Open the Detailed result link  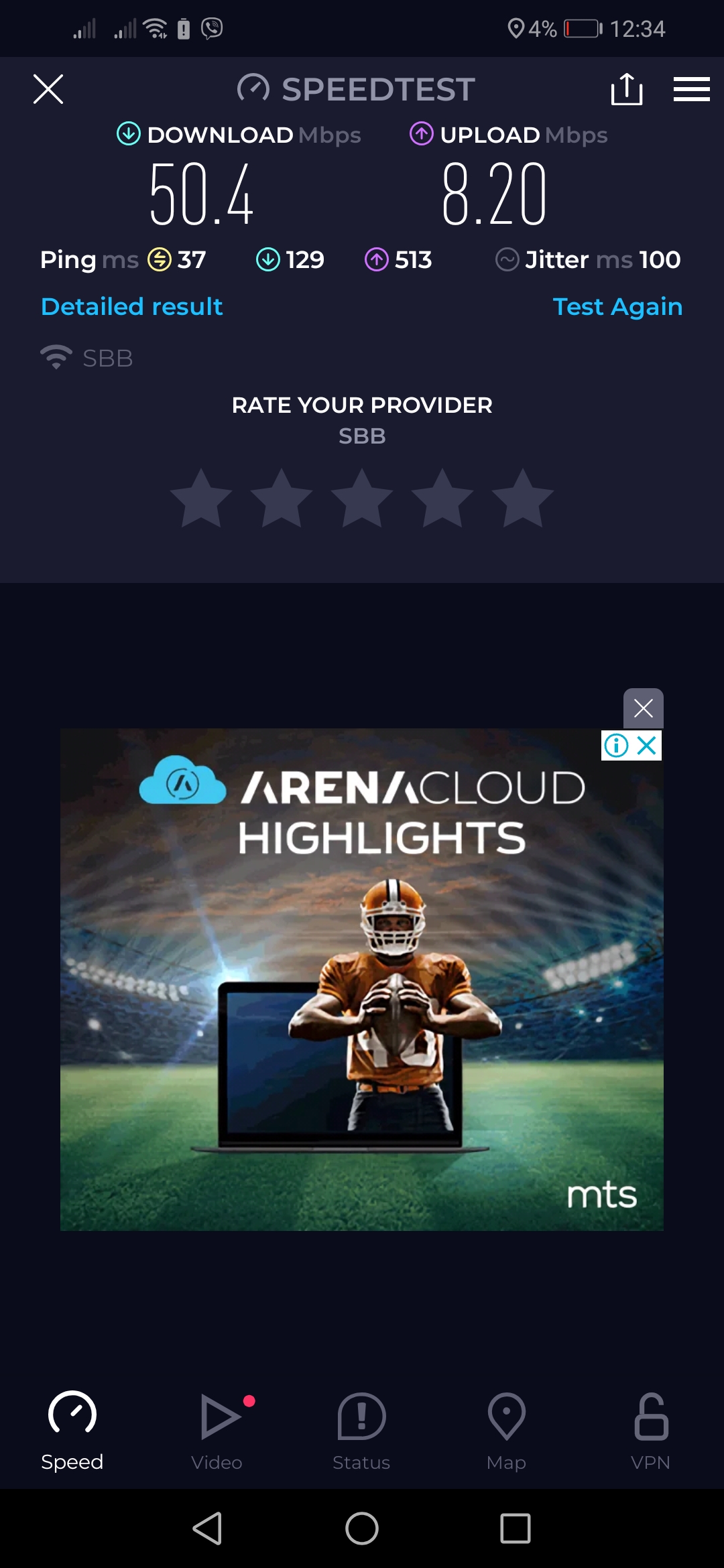131,306
